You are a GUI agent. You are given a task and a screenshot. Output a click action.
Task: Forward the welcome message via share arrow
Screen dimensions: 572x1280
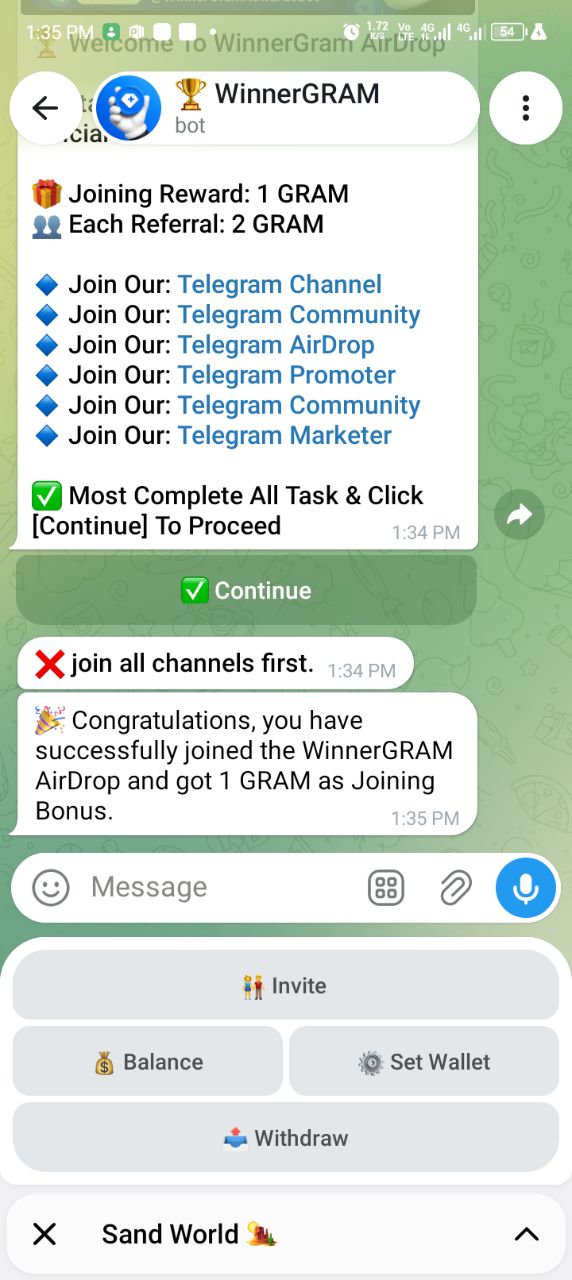point(519,515)
